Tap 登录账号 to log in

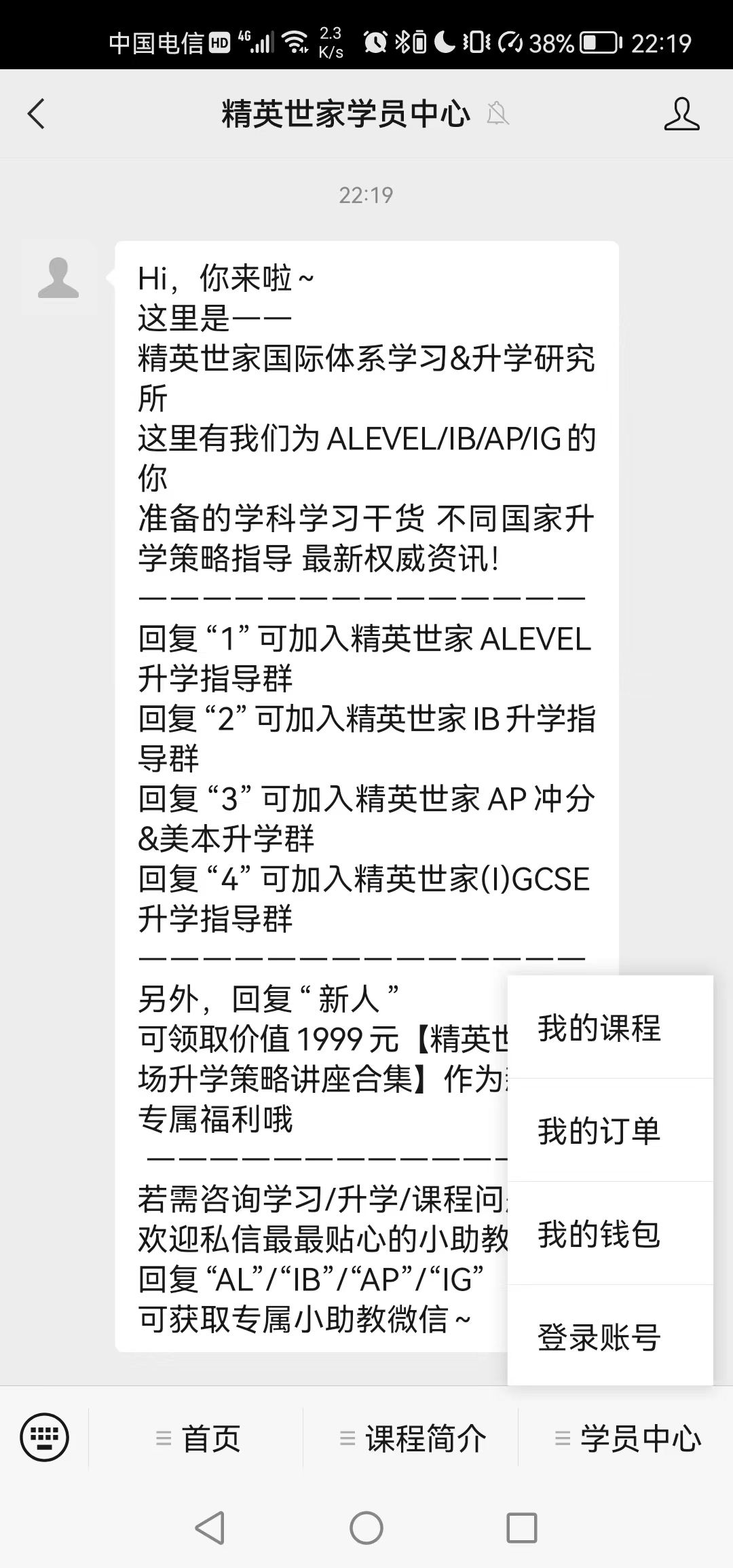[610, 1337]
